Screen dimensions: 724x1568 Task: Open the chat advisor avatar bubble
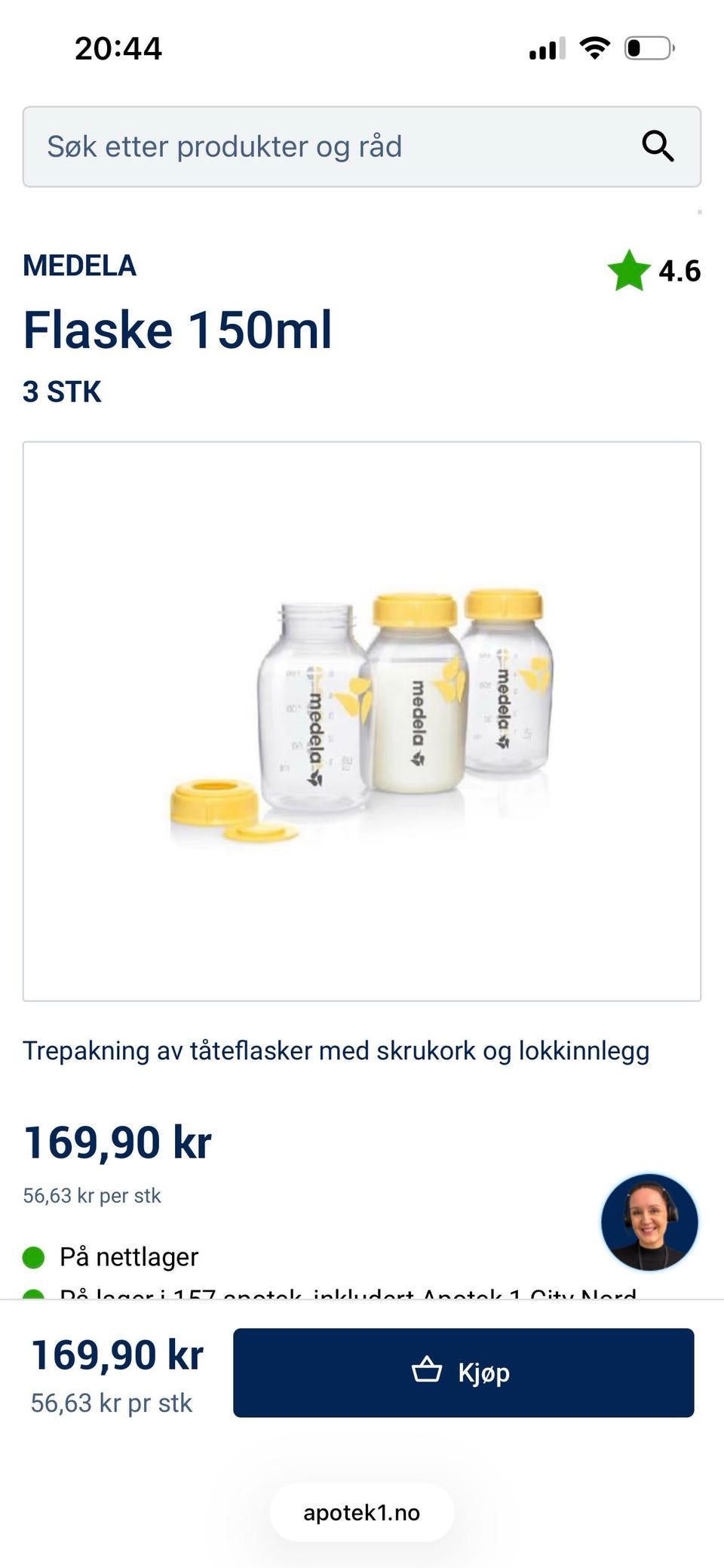click(649, 1222)
